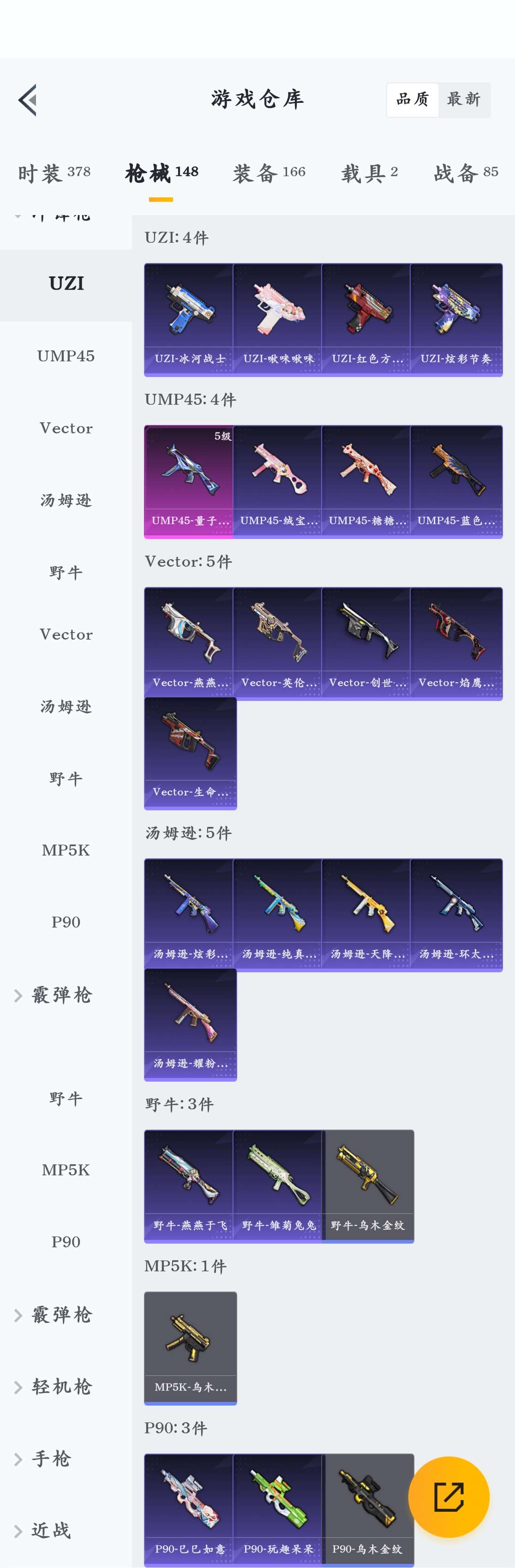Sort items by 最新
515x1568 pixels.
coord(464,99)
